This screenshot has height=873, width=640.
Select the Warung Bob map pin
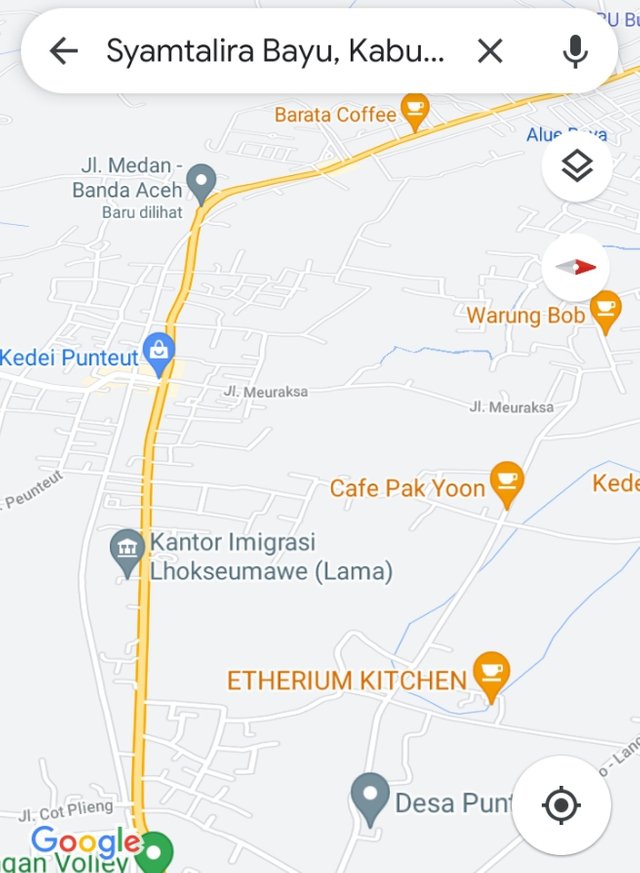(x=605, y=312)
